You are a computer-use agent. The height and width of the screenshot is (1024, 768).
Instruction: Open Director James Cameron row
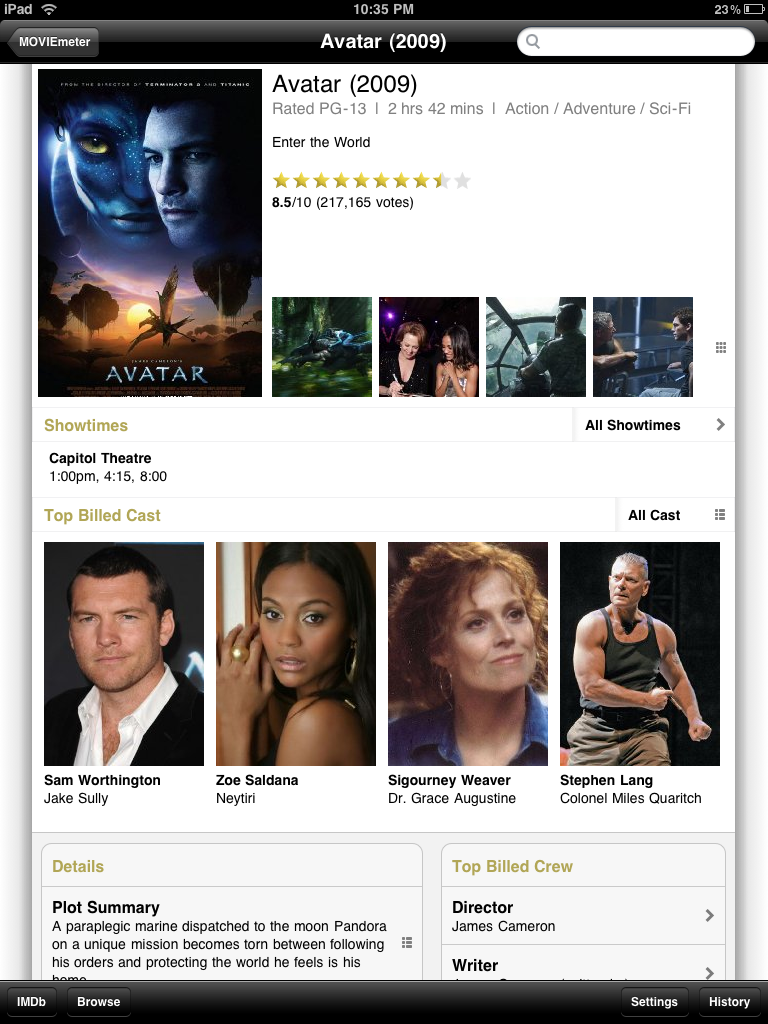[x=583, y=915]
